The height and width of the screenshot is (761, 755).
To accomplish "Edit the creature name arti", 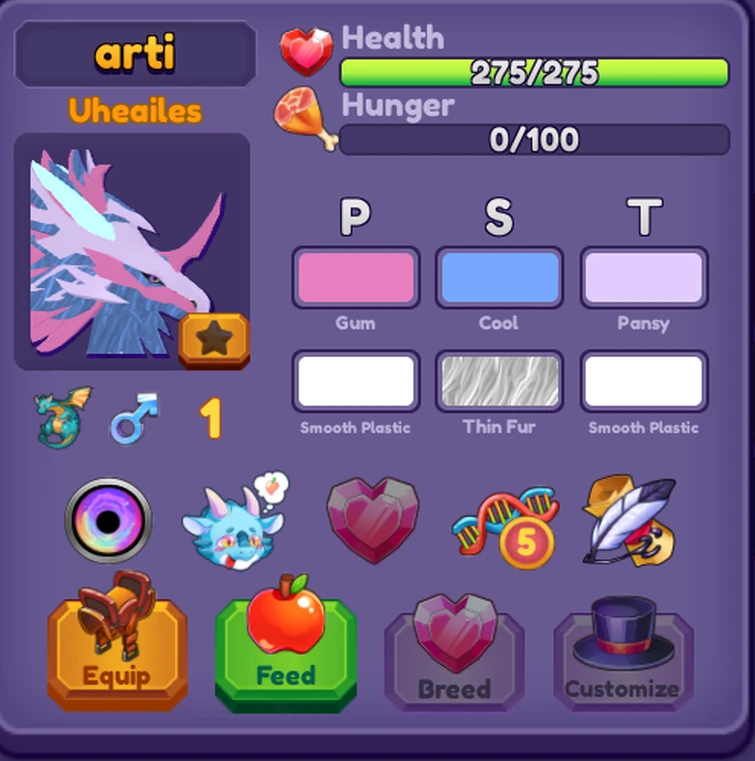I will [x=135, y=54].
